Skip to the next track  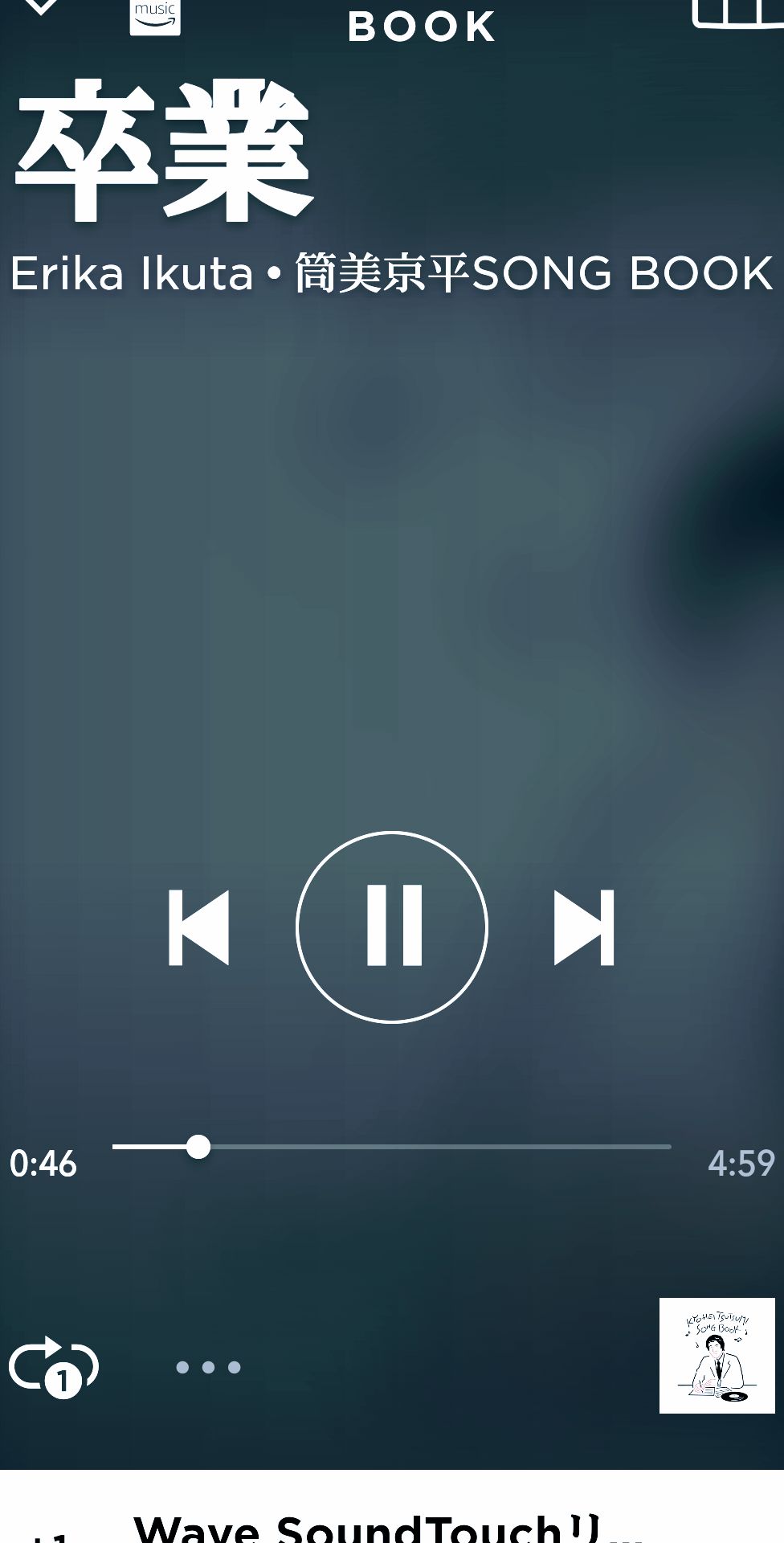584,927
